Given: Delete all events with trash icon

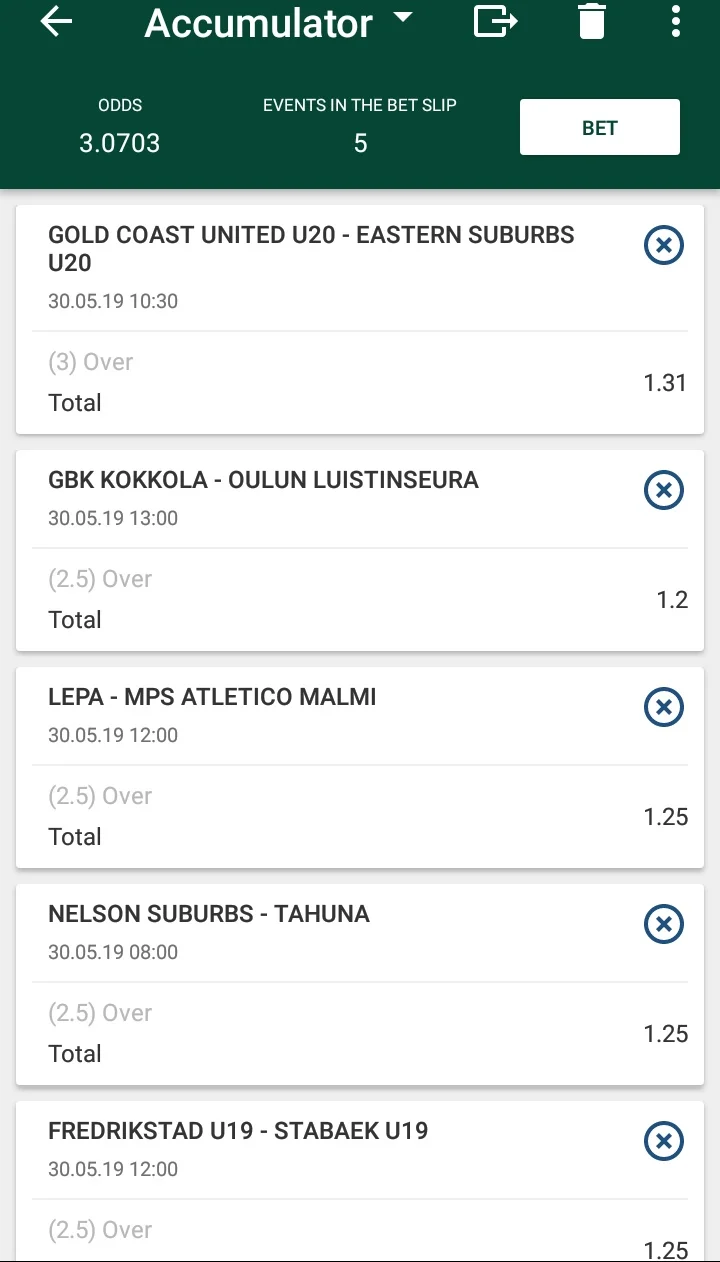Looking at the screenshot, I should (x=592, y=21).
